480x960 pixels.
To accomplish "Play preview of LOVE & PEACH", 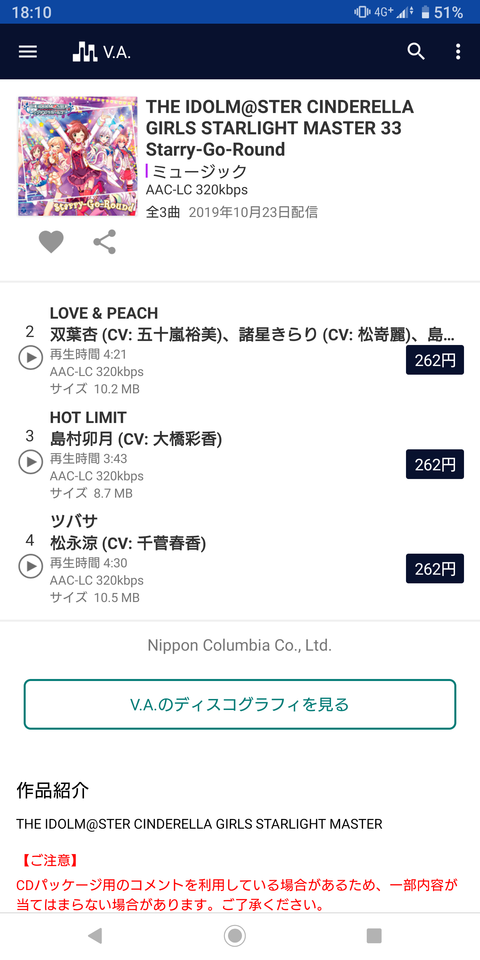I will click(x=30, y=358).
